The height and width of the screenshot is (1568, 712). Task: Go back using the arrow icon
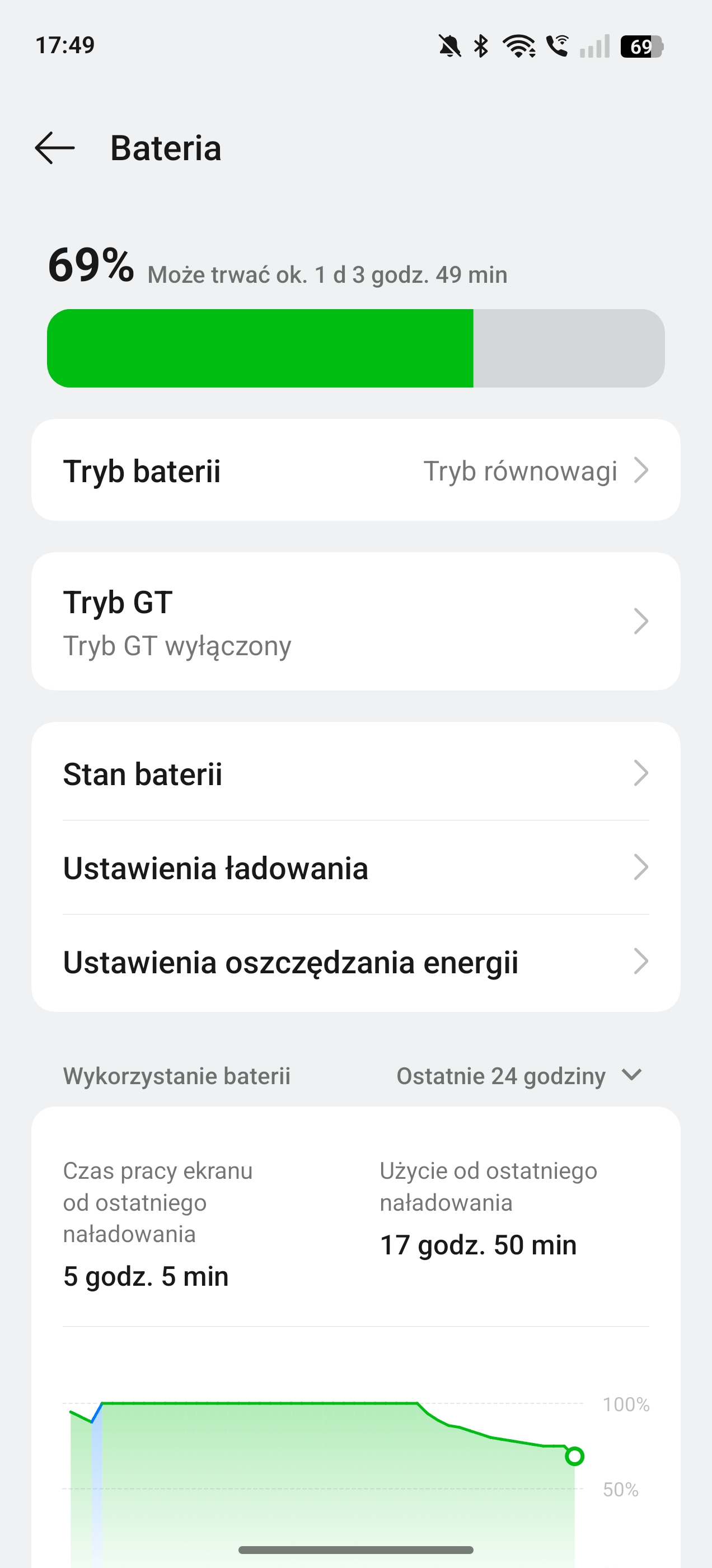tap(55, 148)
